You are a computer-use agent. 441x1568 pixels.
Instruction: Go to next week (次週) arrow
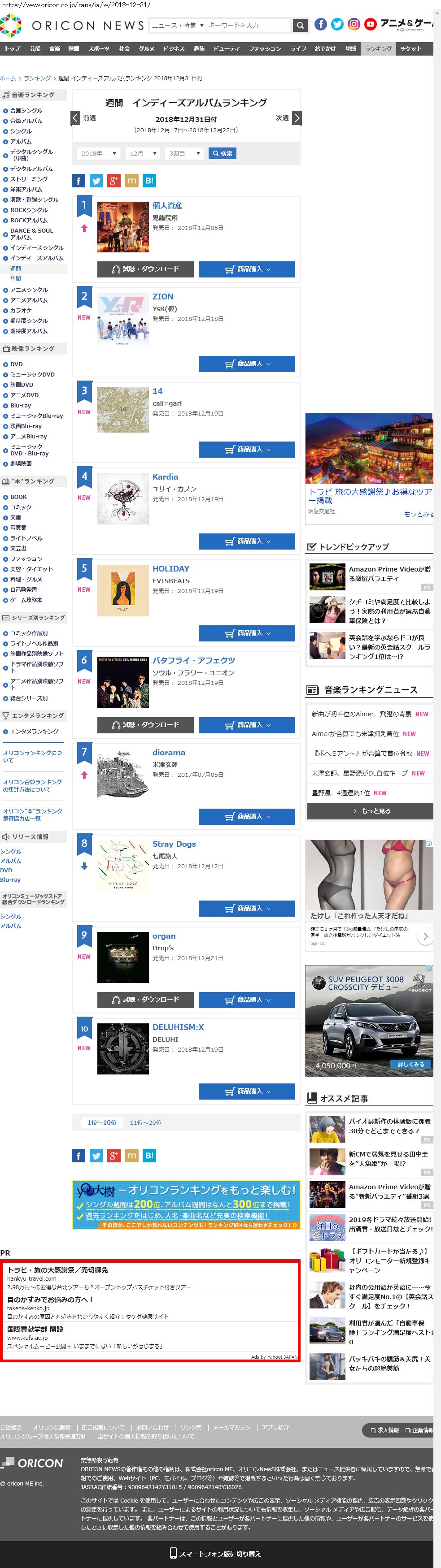click(x=297, y=118)
